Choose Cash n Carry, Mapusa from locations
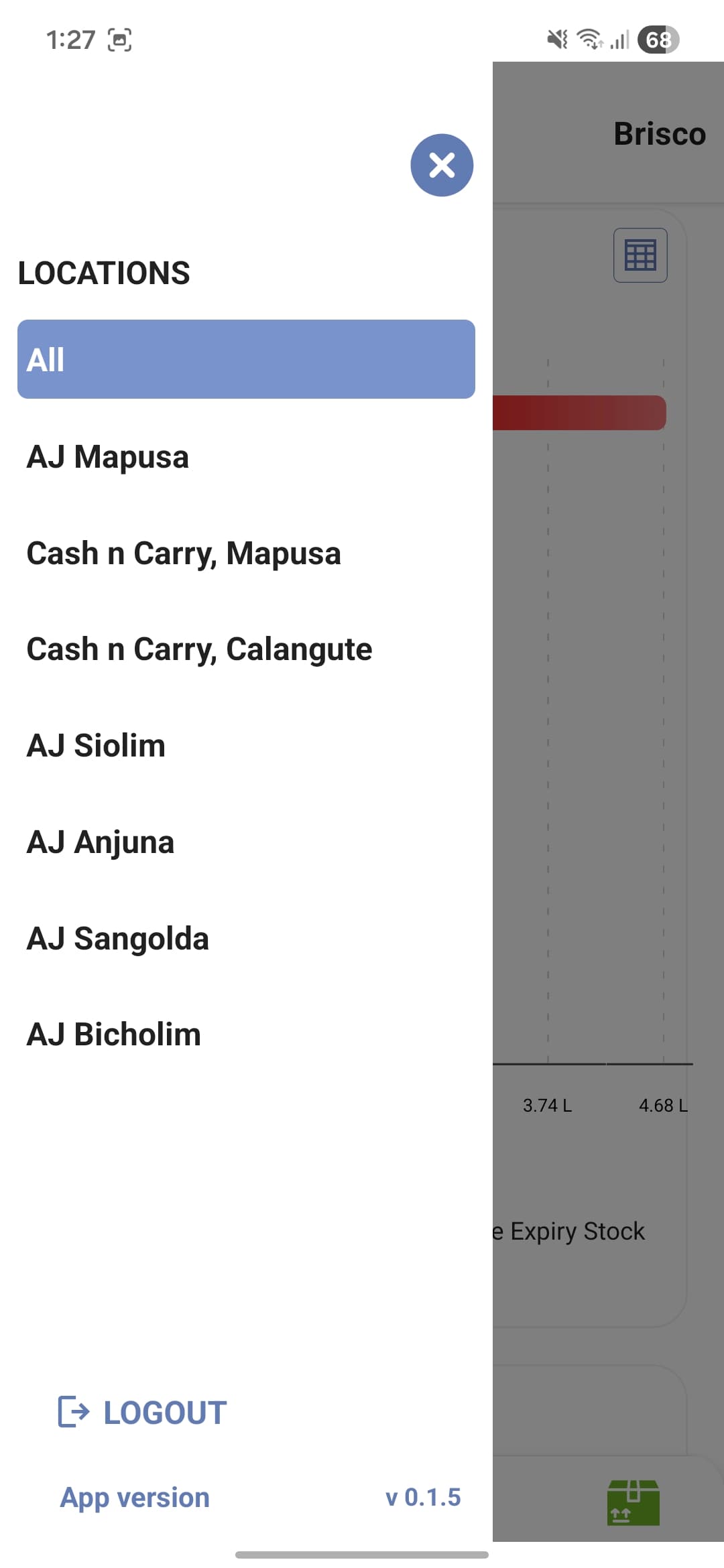This screenshot has height=1568, width=724. tap(183, 552)
